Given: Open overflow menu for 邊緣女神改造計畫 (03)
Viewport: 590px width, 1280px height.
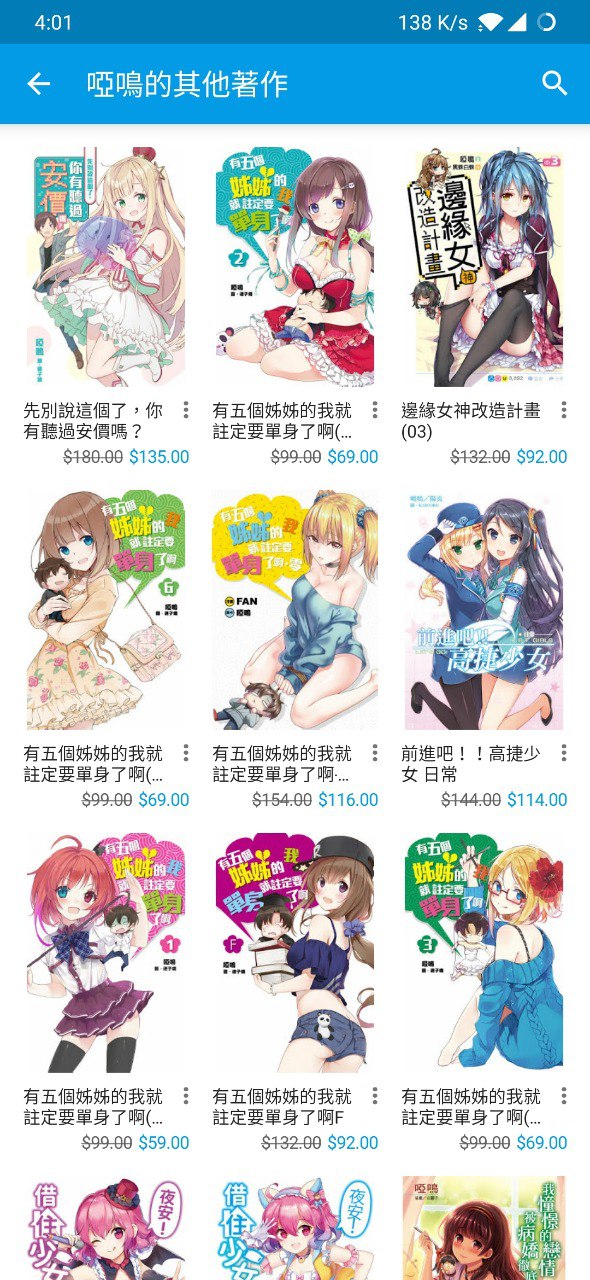Looking at the screenshot, I should point(564,410).
